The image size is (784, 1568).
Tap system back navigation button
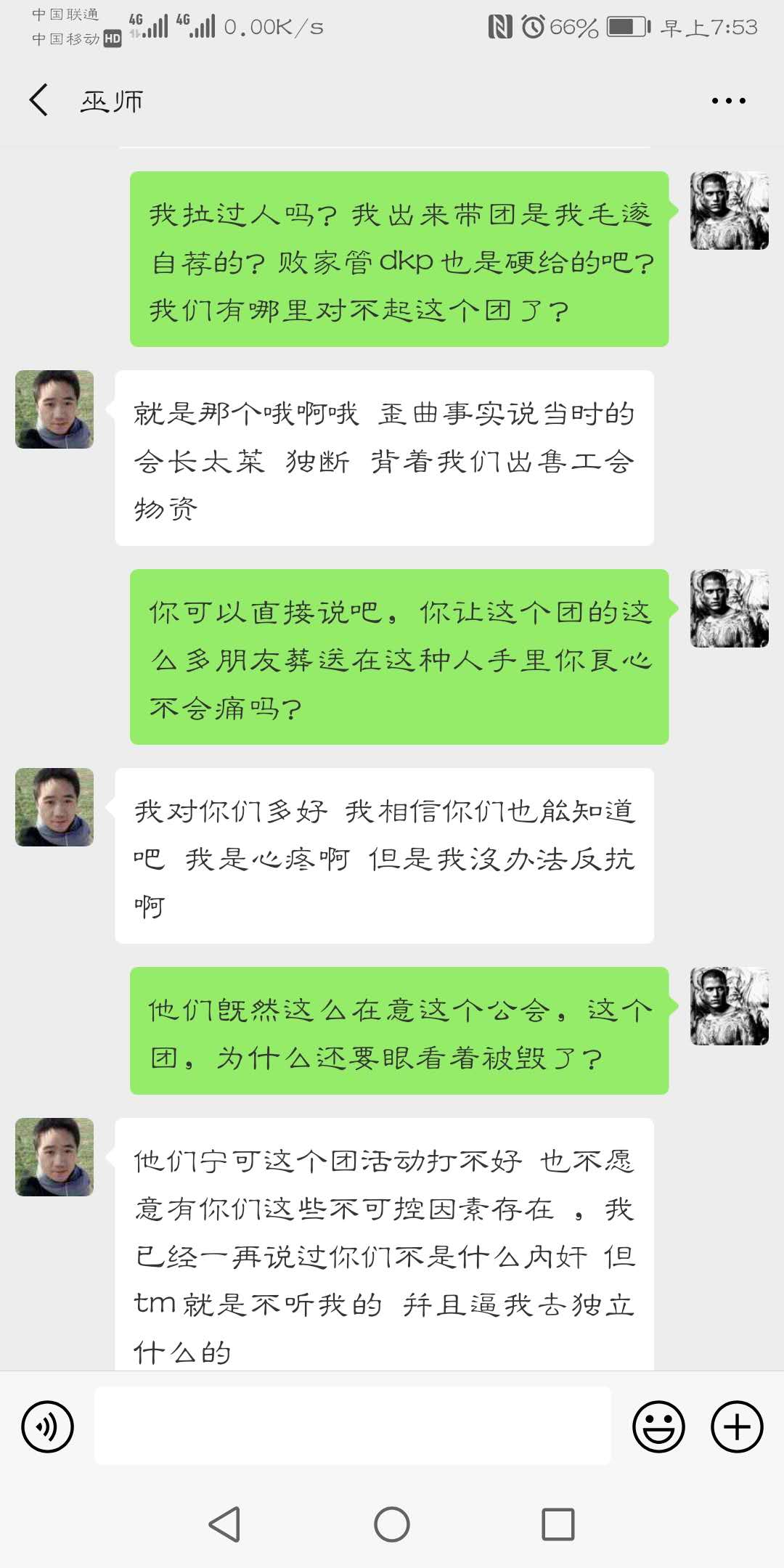coord(225,1524)
